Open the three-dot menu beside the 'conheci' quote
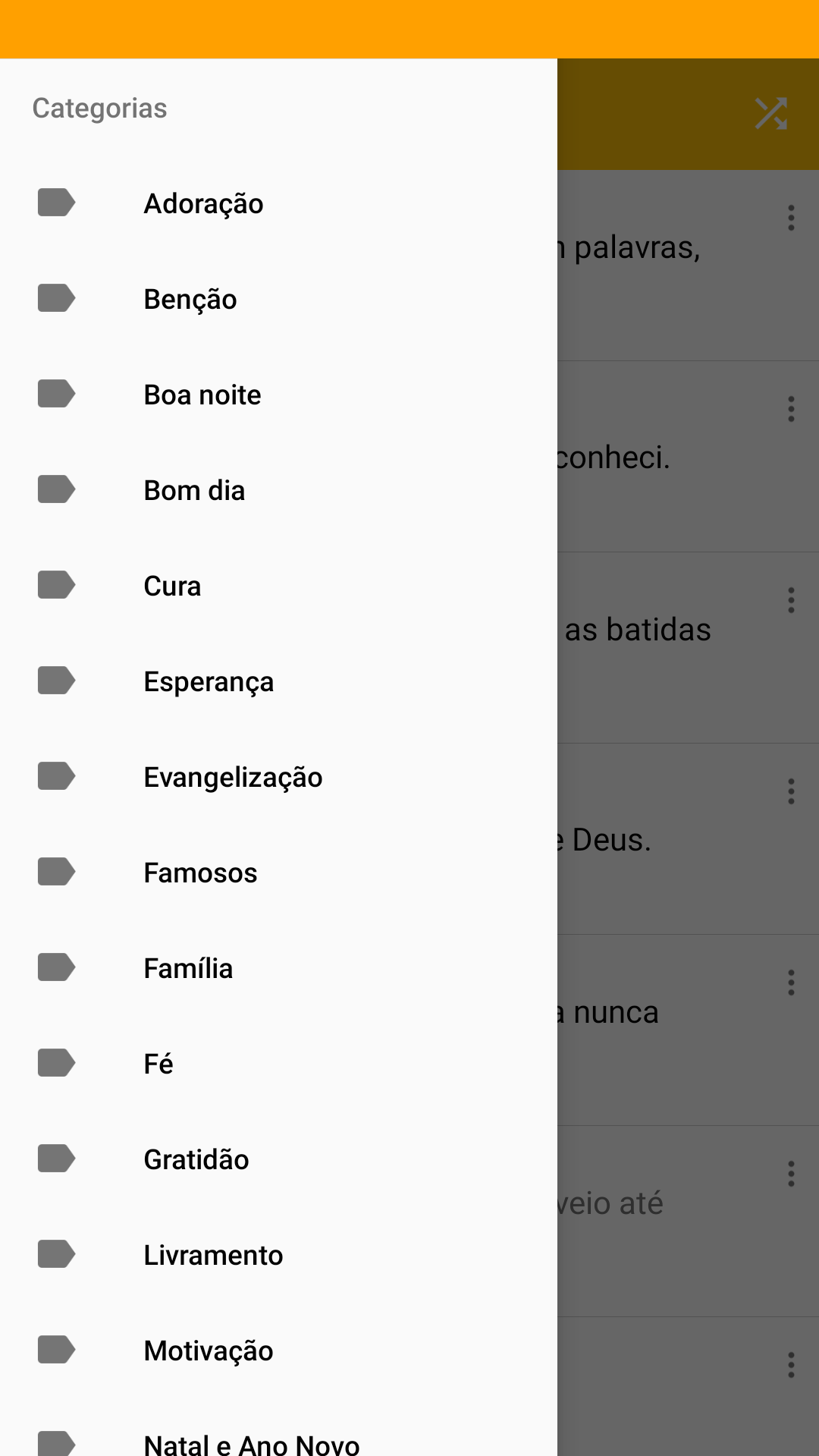Screen dimensions: 819x1456 pos(791,409)
